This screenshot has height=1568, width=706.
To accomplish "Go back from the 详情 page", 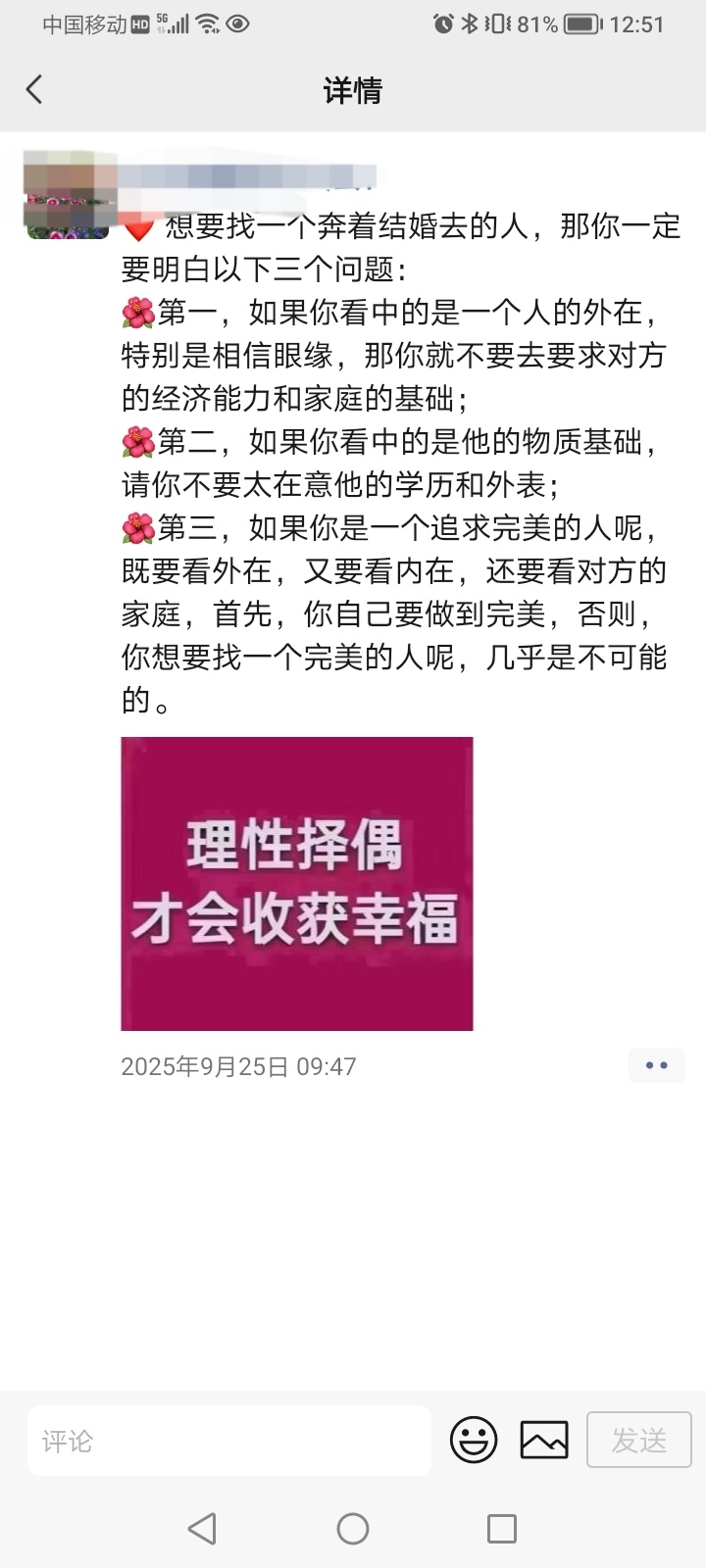I will pos(35,90).
